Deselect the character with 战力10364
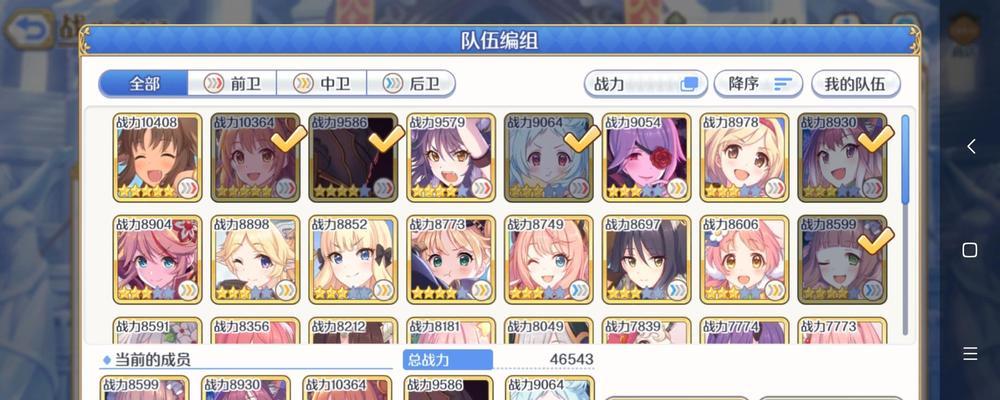The height and width of the screenshot is (400, 1000). click(x=255, y=158)
